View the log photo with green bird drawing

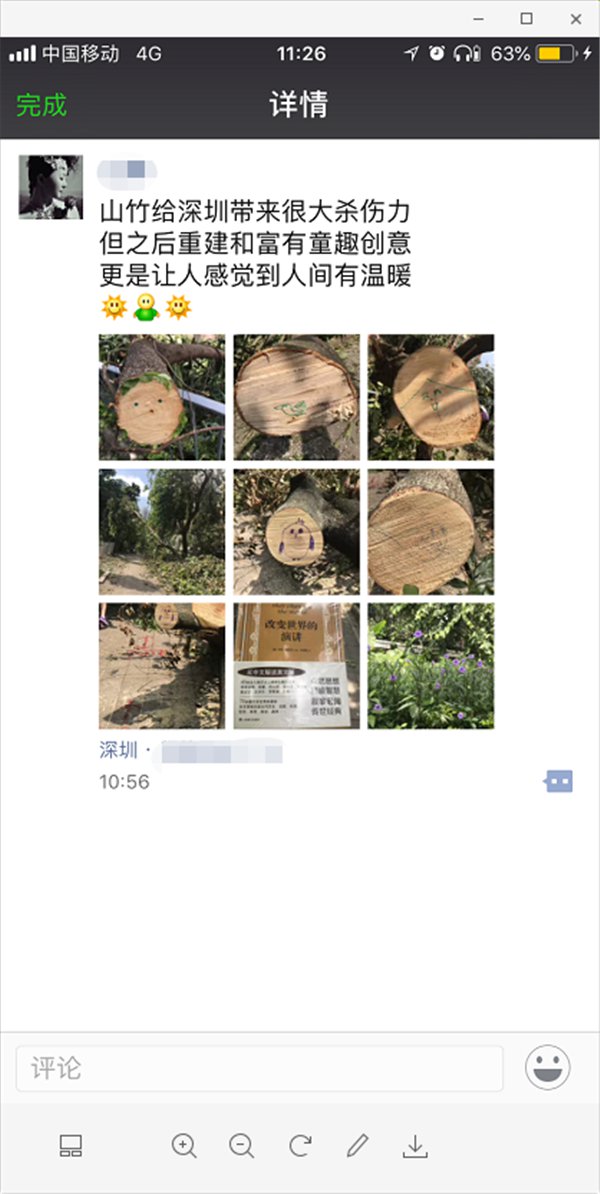point(296,396)
